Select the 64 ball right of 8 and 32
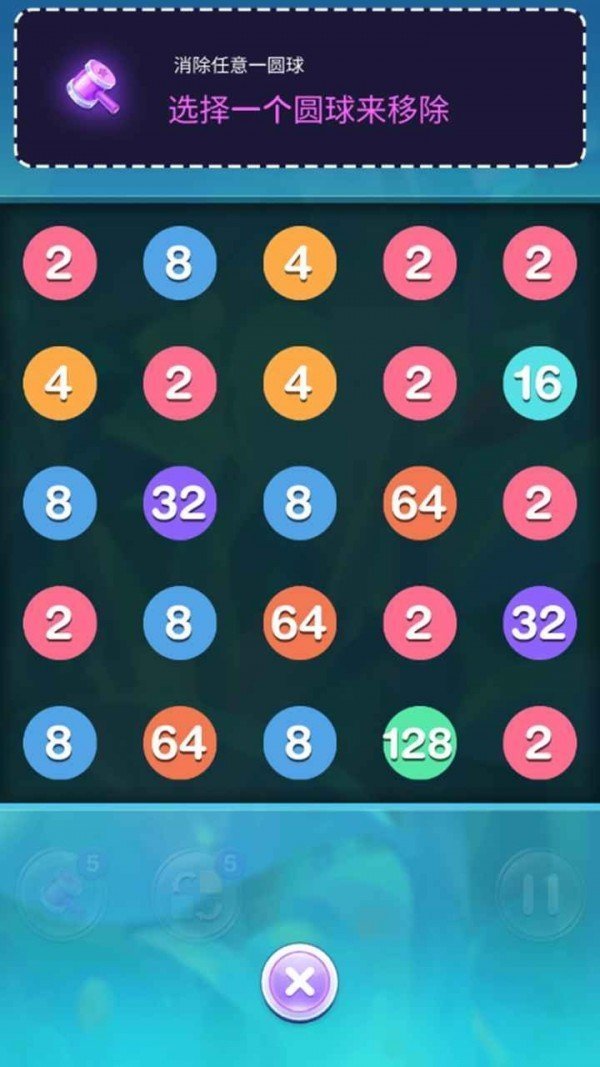 (420, 503)
